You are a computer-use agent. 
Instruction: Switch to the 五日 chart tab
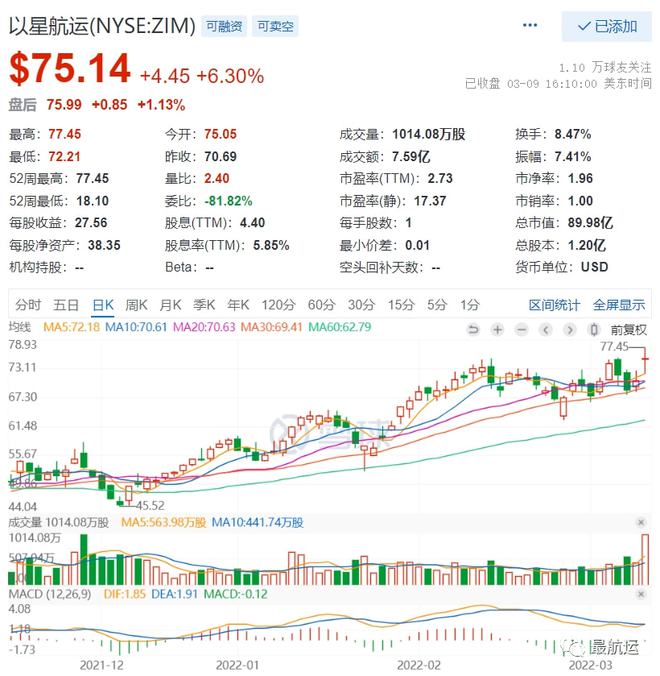pos(66,305)
